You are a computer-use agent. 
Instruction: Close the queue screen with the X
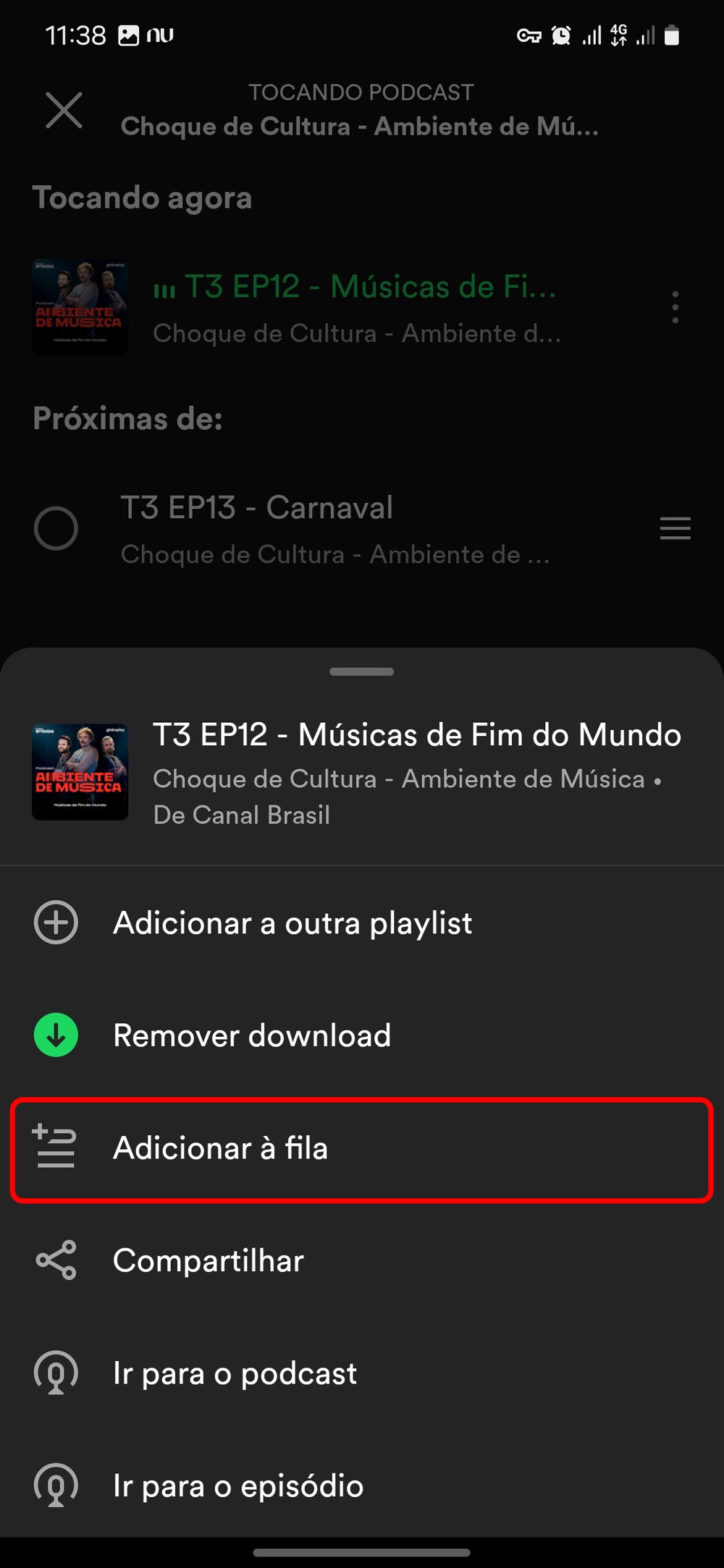(64, 111)
